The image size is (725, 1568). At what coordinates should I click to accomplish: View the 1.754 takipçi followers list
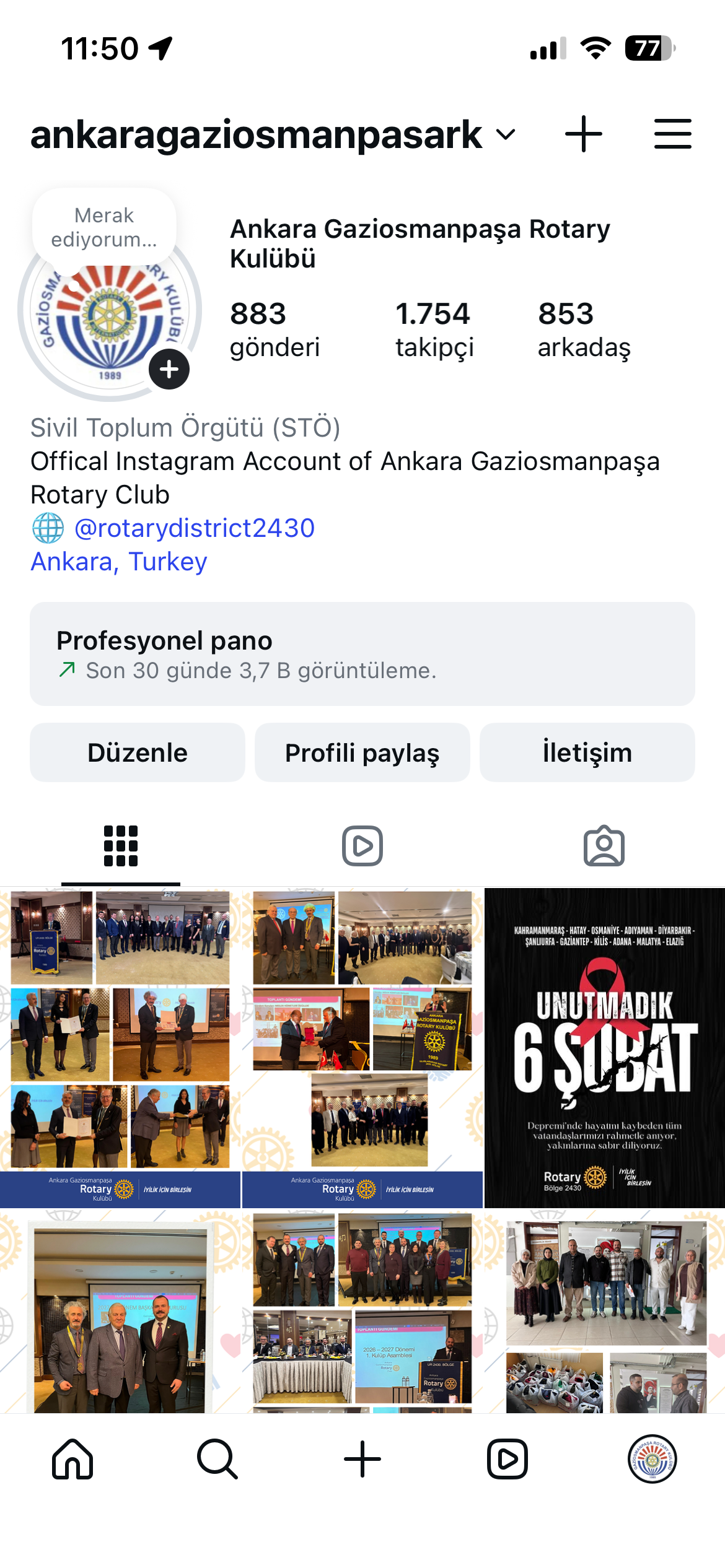tap(434, 329)
